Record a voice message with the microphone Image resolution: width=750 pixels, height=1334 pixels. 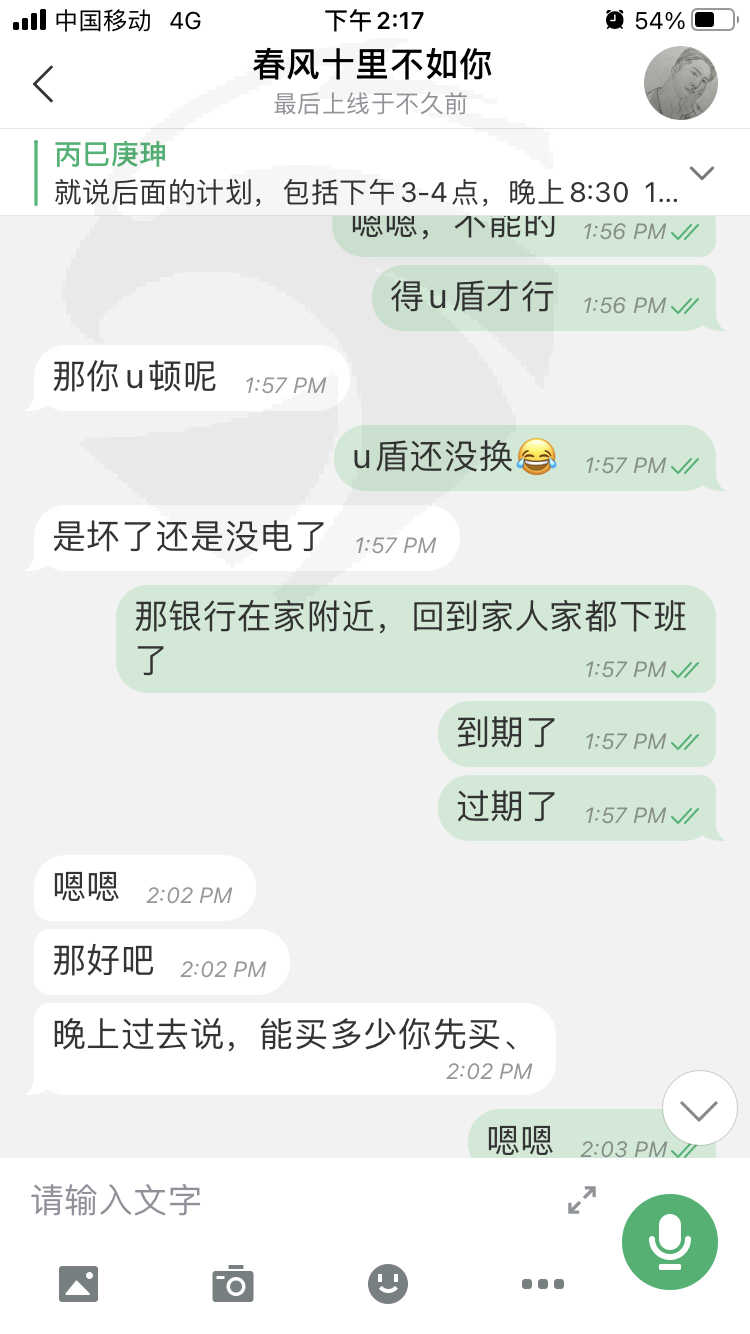pyautogui.click(x=669, y=1242)
